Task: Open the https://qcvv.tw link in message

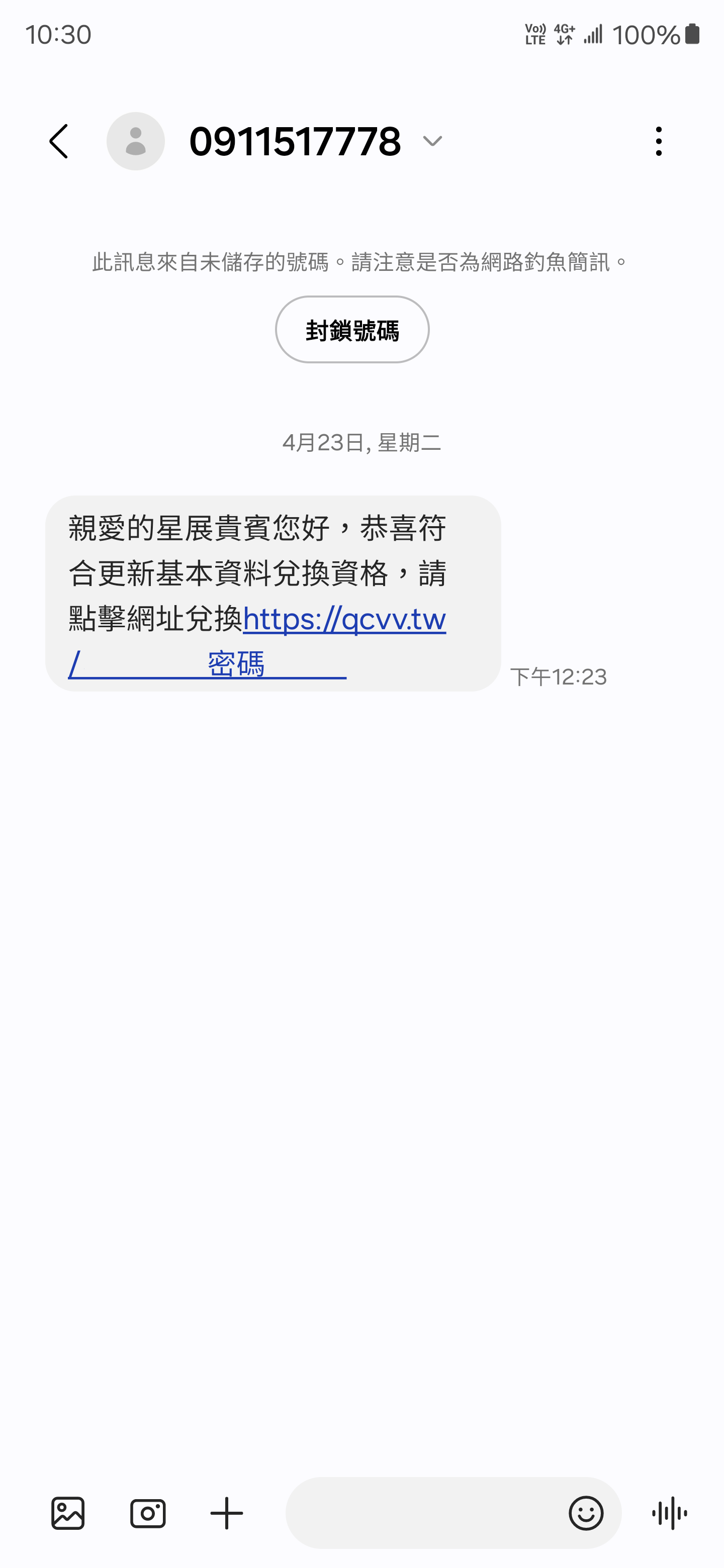Action: pyautogui.click(x=344, y=620)
